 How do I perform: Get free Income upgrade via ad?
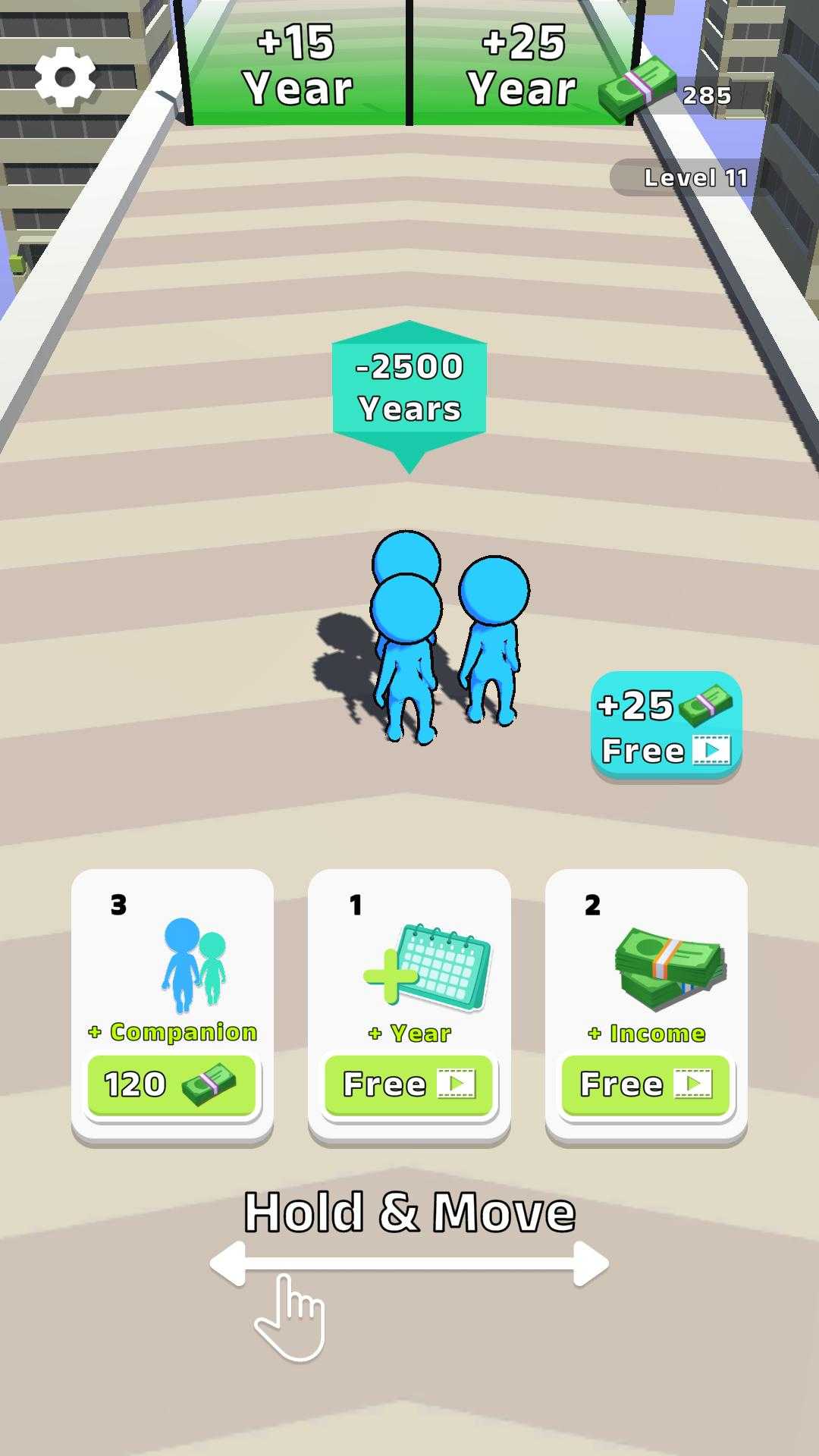646,1085
